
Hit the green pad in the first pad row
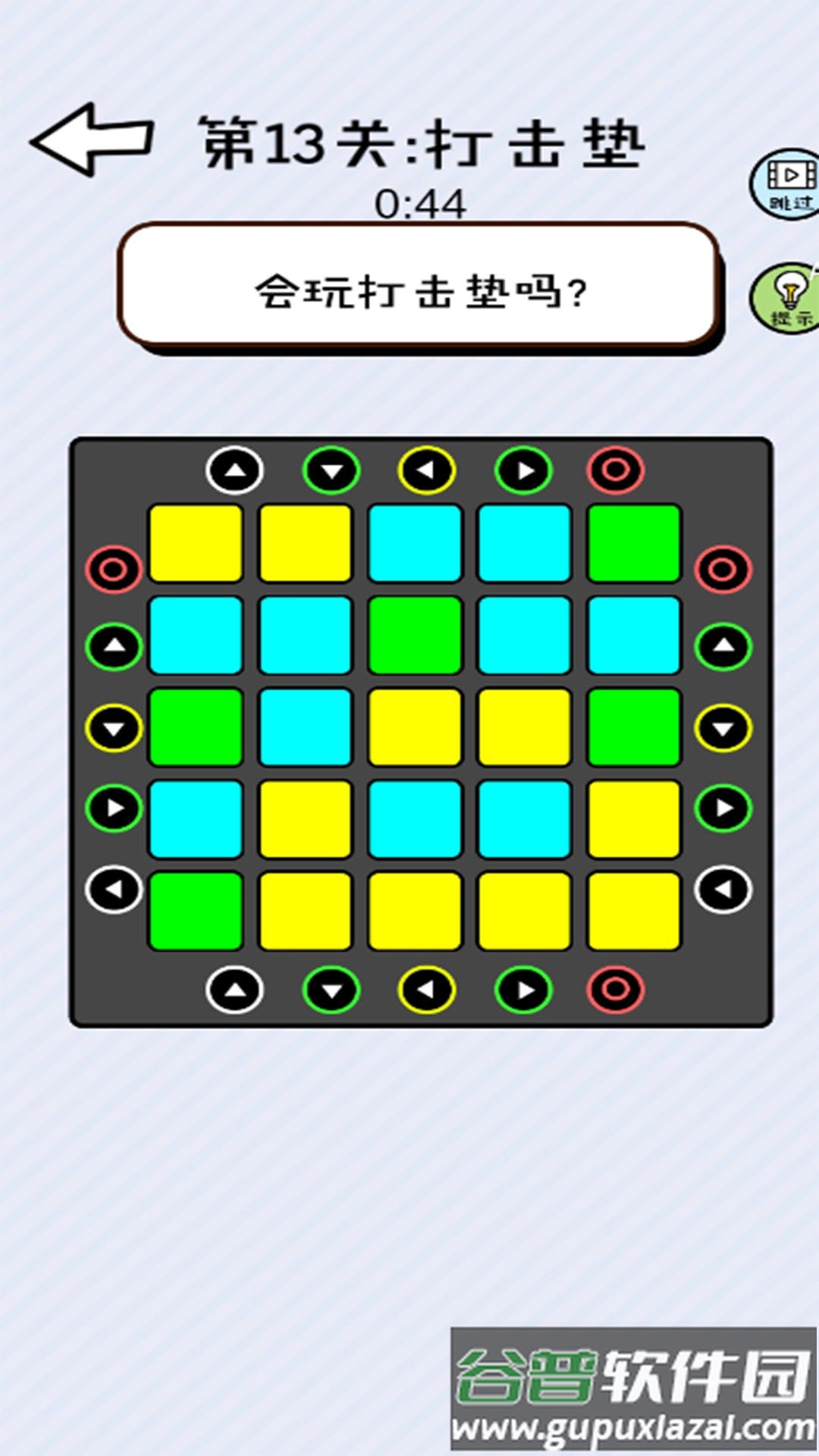pyautogui.click(x=634, y=544)
